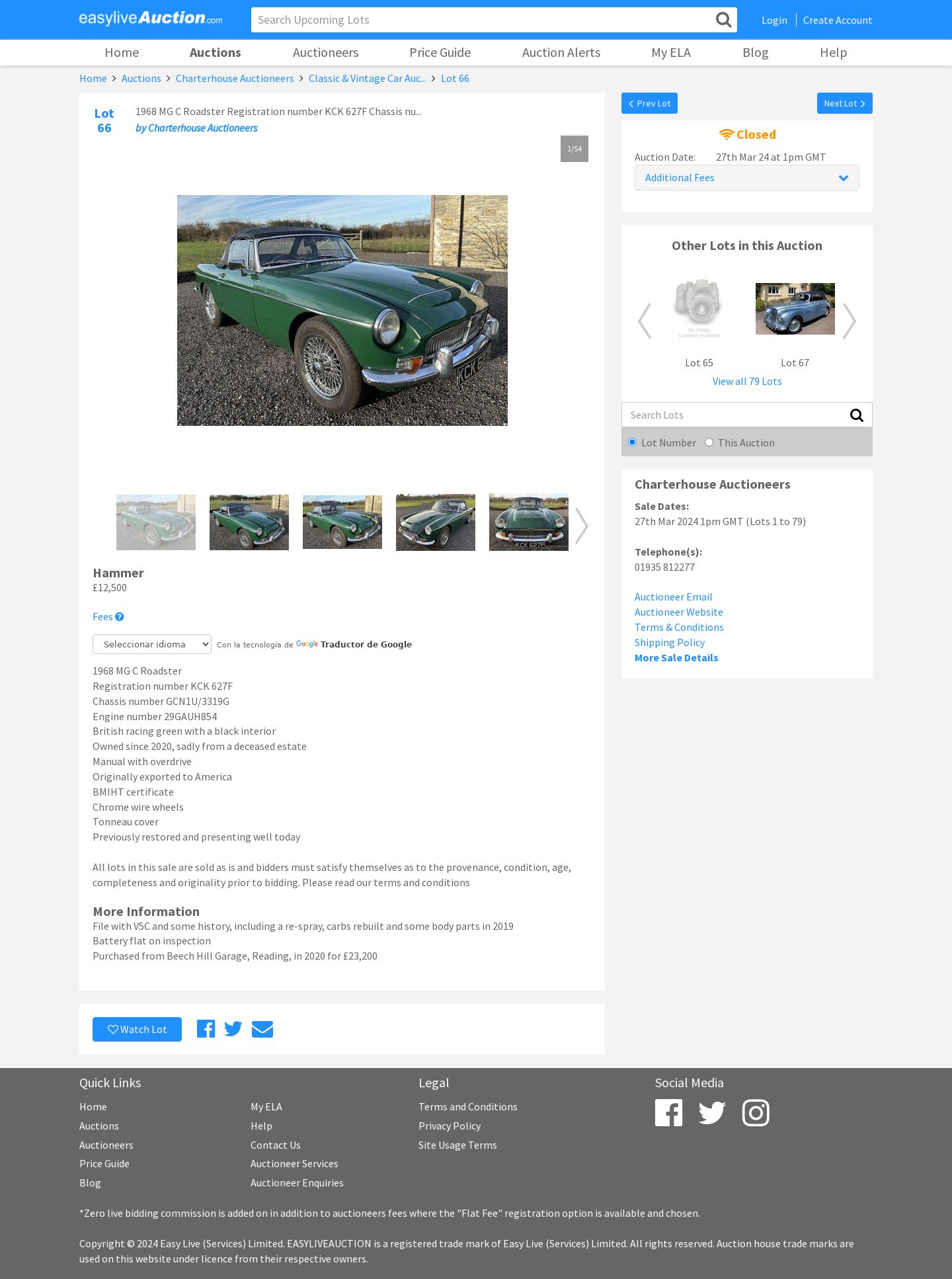
Task: Open the Auctioneer Website link
Action: click(x=678, y=612)
